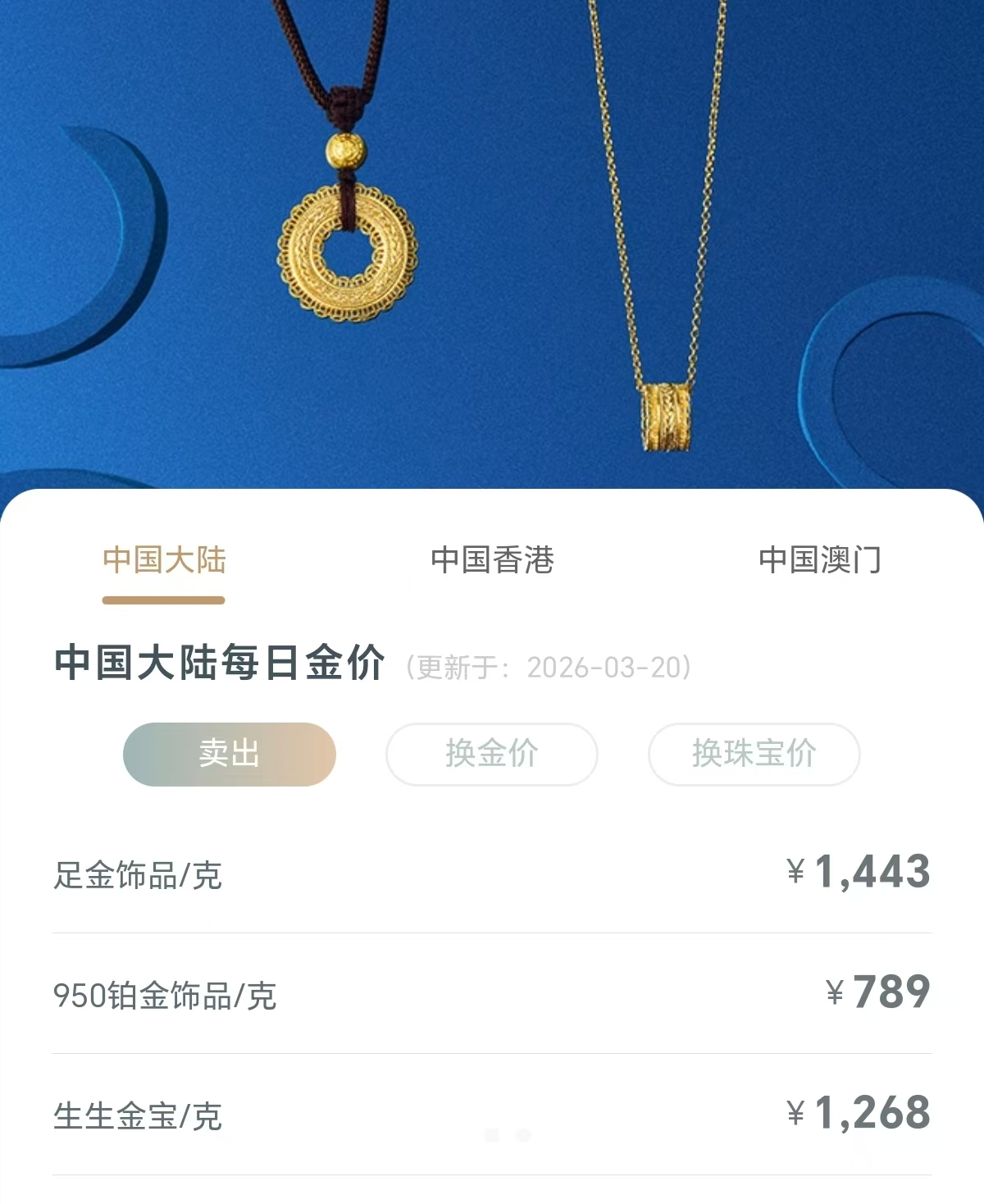Screen dimensions: 984x1204
Task: Switch to the 中国香港 tab
Action: coord(492,560)
